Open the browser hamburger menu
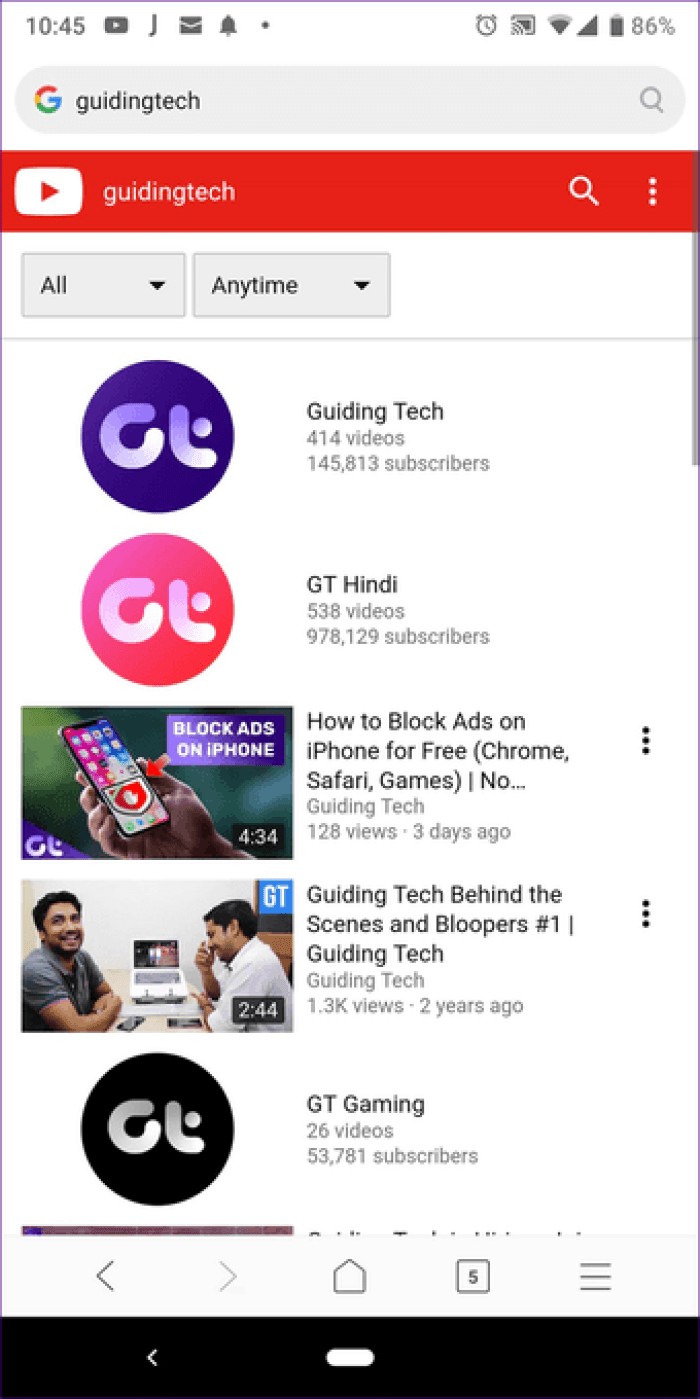This screenshot has height=1399, width=700. coord(595,1276)
